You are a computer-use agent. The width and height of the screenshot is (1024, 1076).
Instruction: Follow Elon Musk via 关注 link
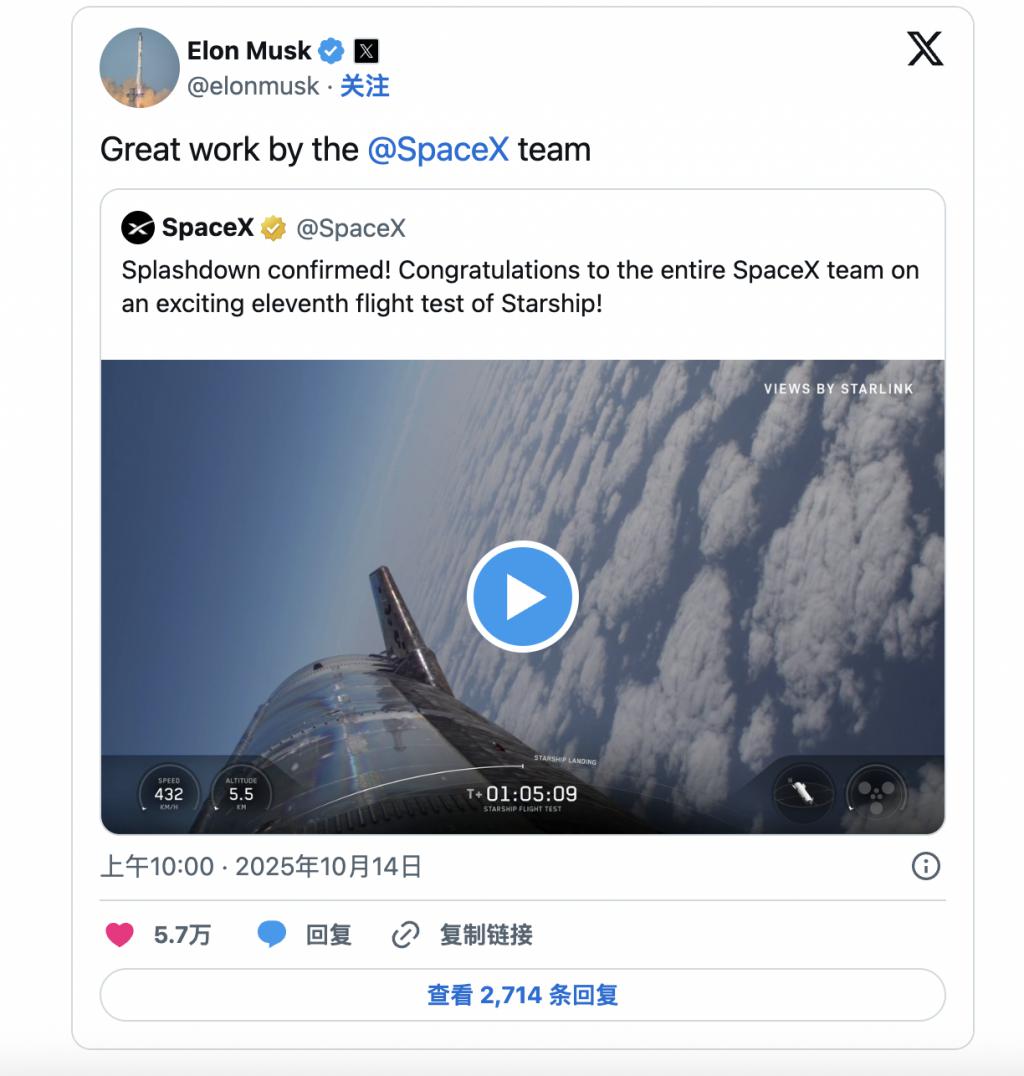364,86
